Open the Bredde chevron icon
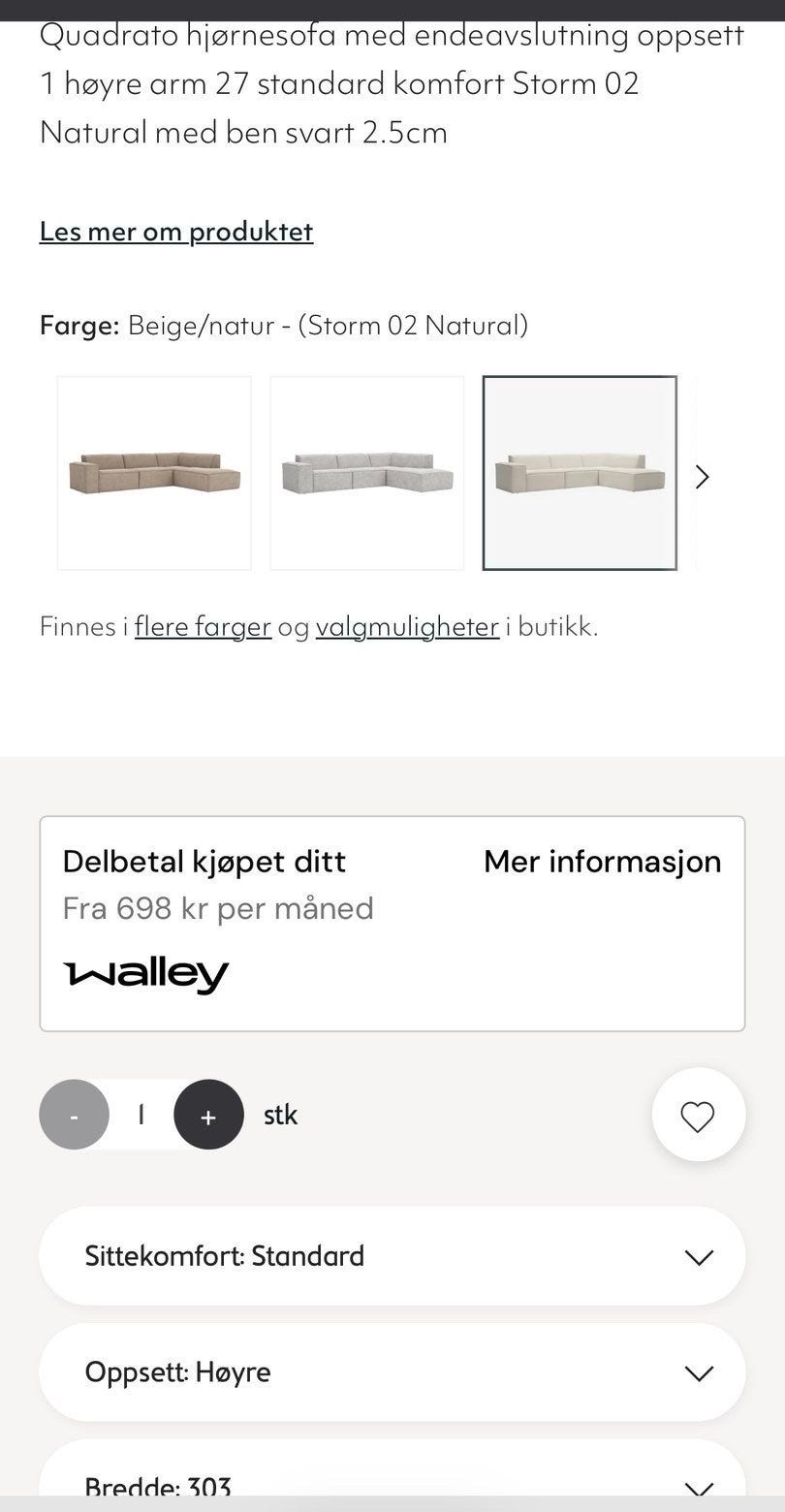Screen dimensions: 785x1512 697,1485
